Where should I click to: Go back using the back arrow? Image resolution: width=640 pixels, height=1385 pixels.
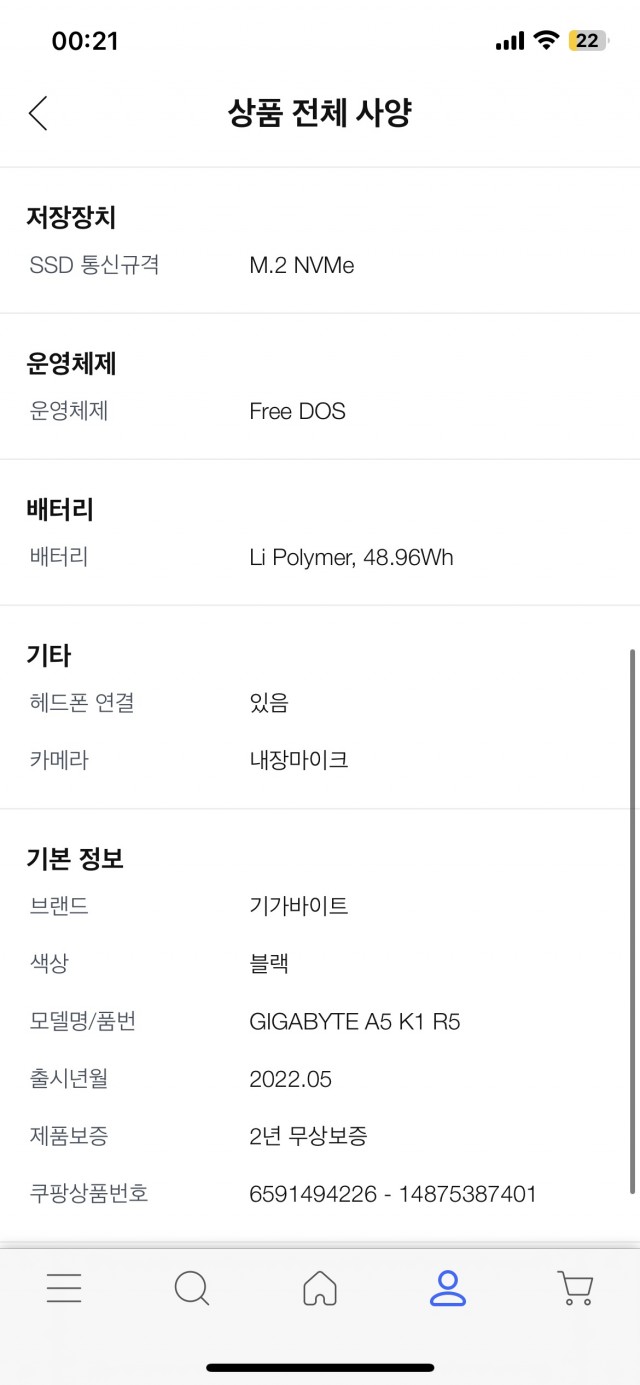click(x=38, y=113)
